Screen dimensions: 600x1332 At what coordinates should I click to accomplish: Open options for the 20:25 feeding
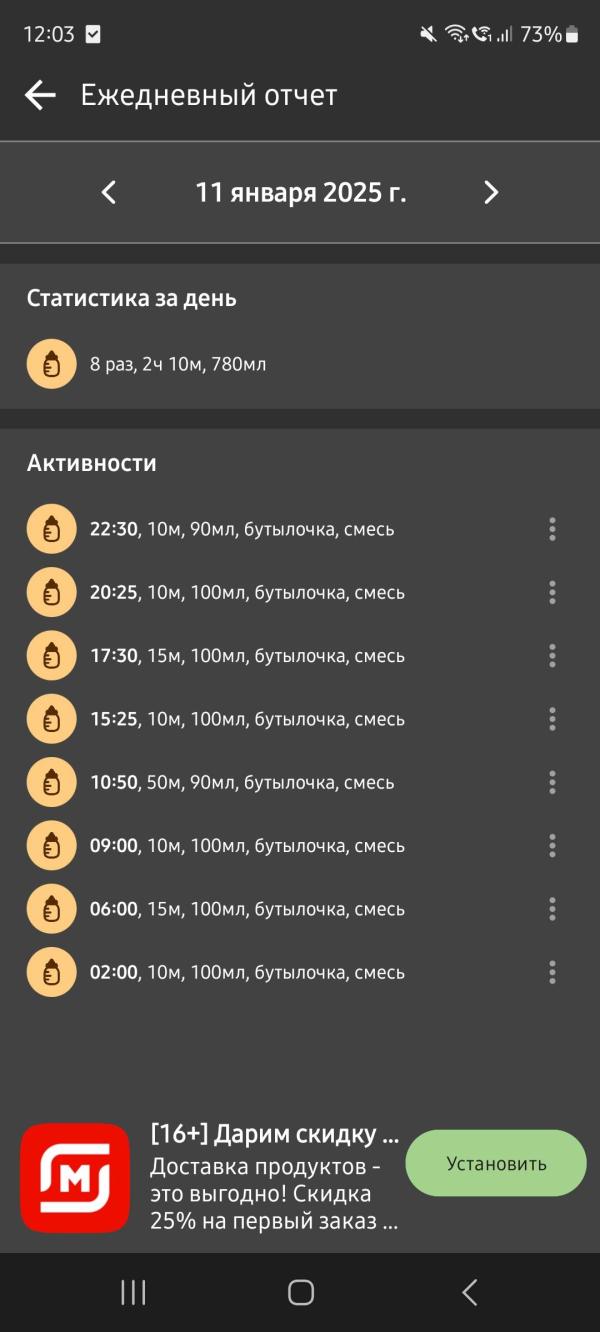(x=552, y=592)
